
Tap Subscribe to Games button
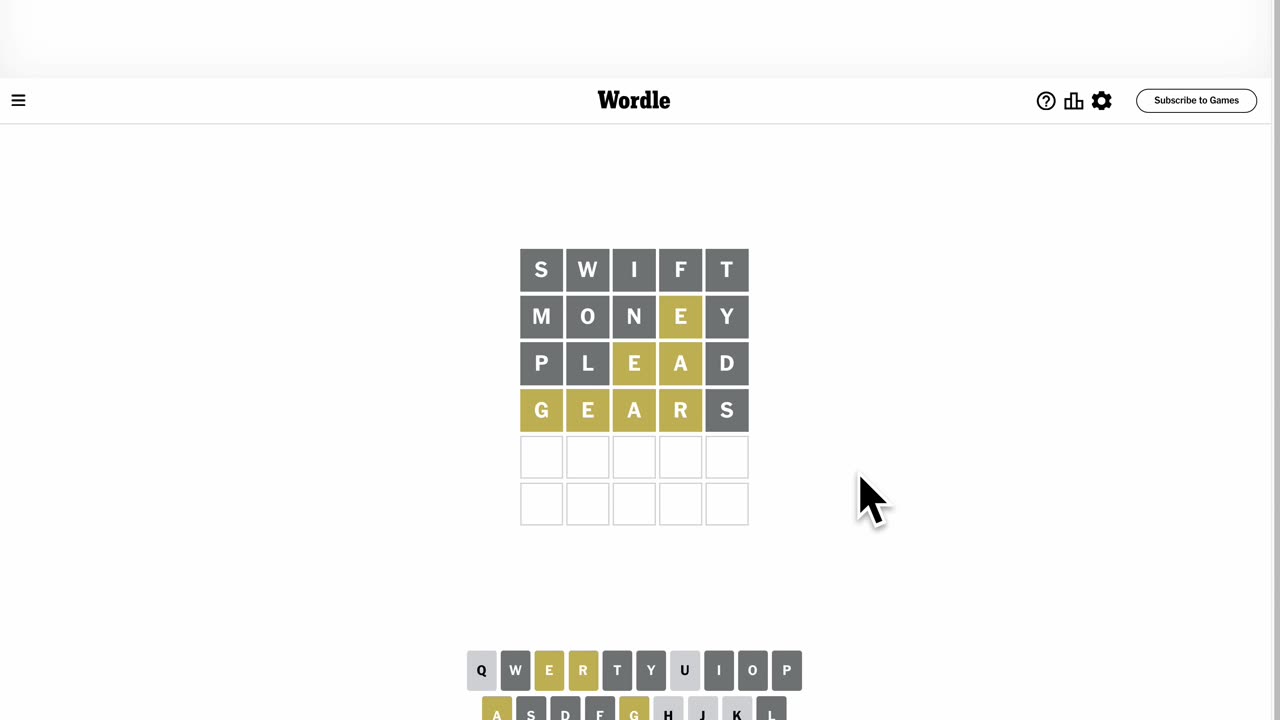pos(1196,101)
